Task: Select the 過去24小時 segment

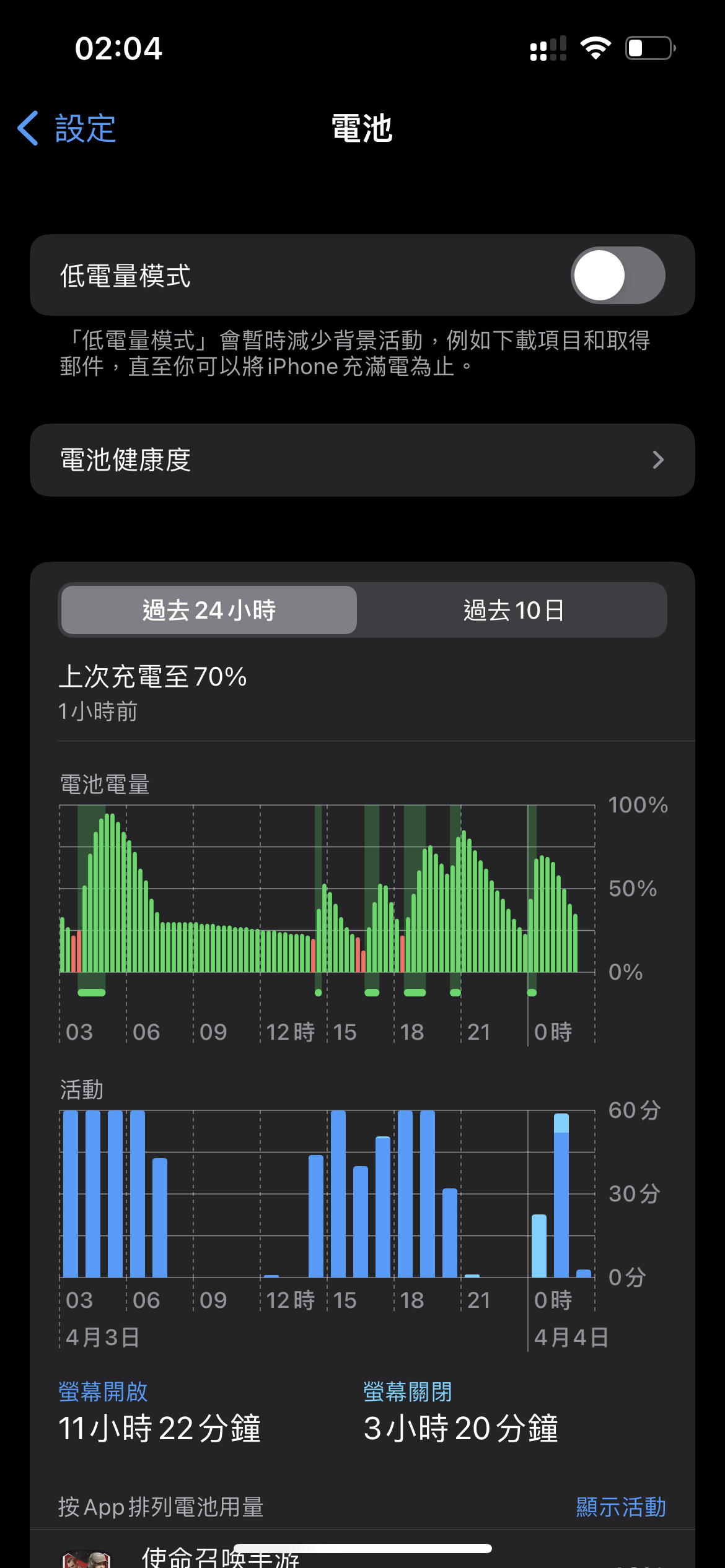Action: point(209,610)
